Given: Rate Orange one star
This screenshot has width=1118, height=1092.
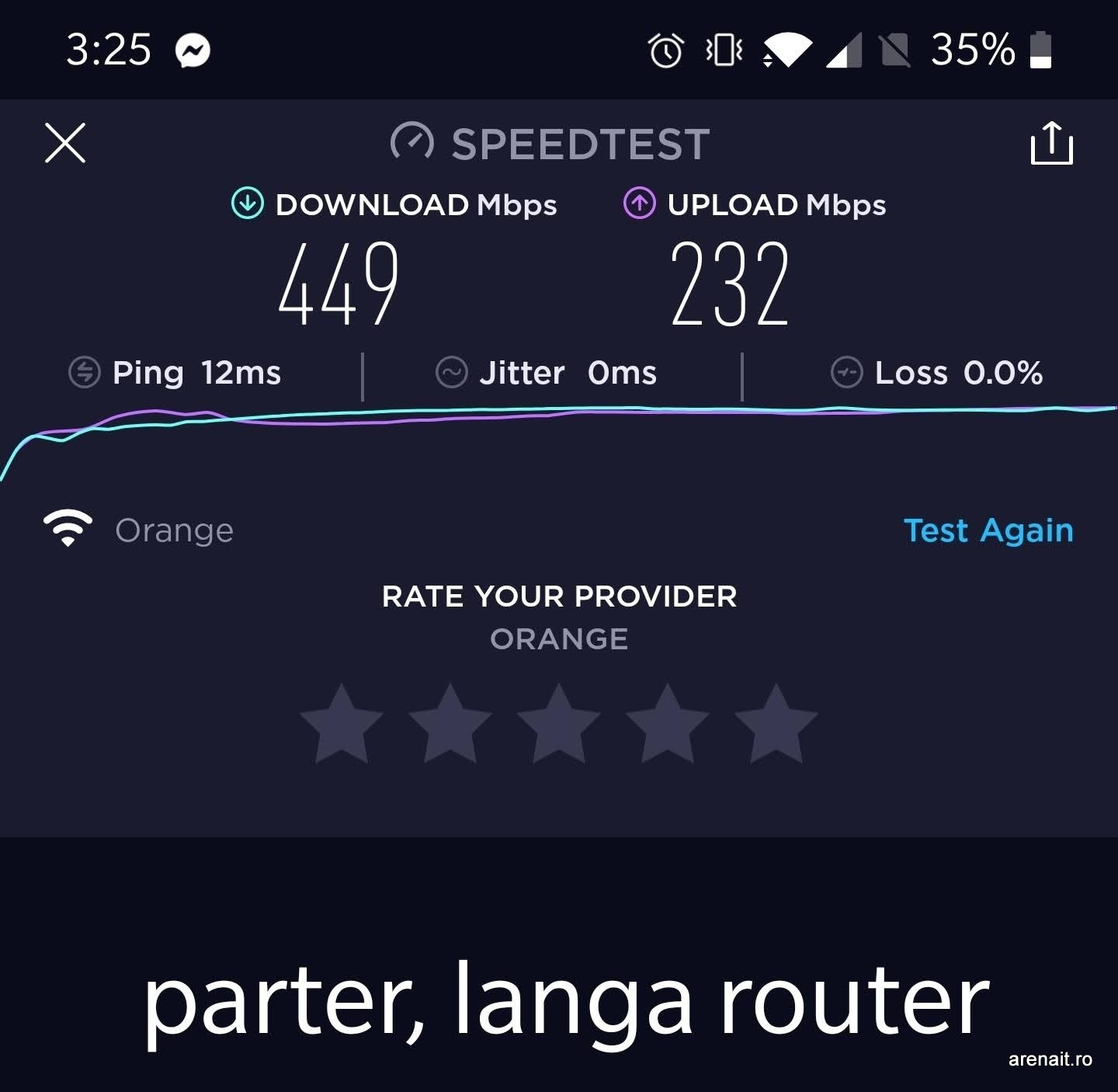Looking at the screenshot, I should [342, 724].
